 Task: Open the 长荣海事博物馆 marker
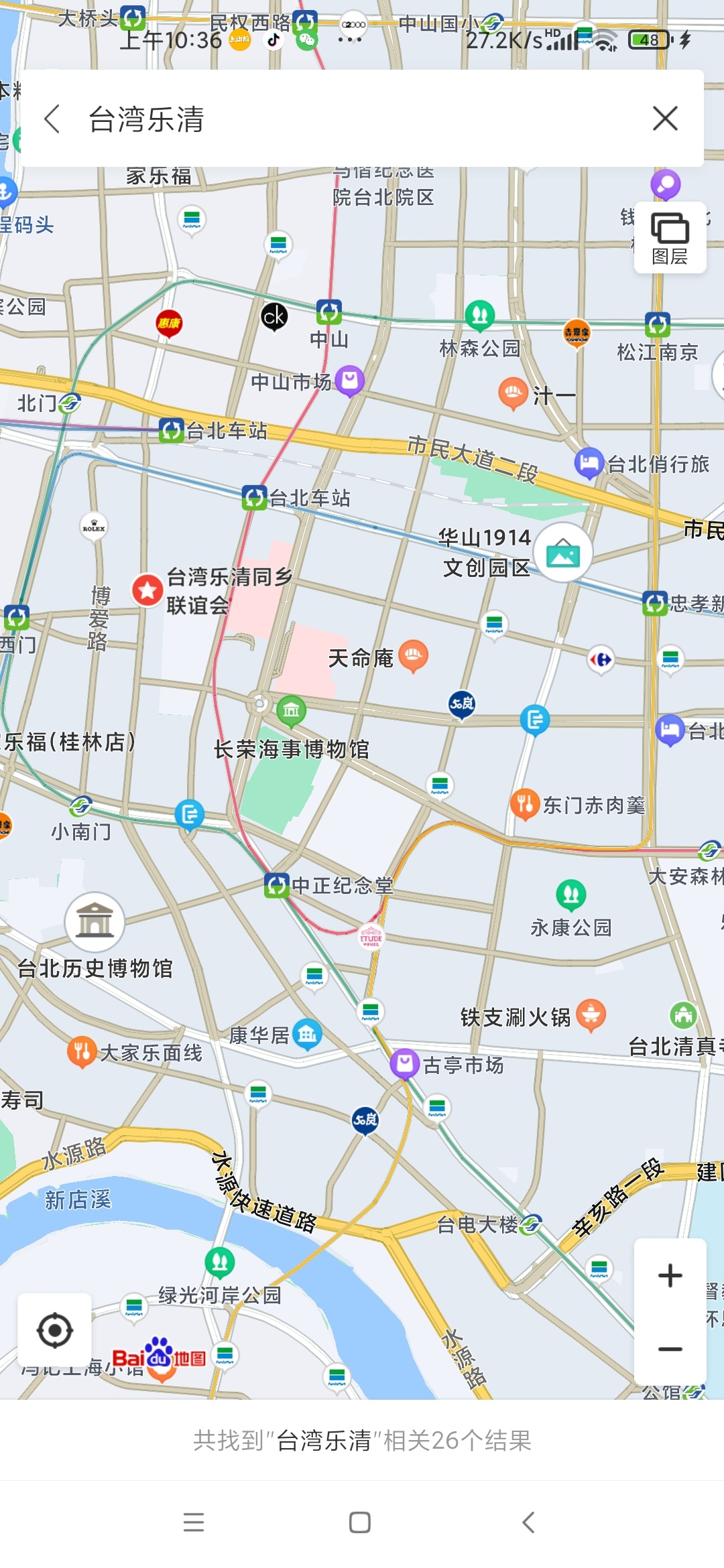point(291,711)
